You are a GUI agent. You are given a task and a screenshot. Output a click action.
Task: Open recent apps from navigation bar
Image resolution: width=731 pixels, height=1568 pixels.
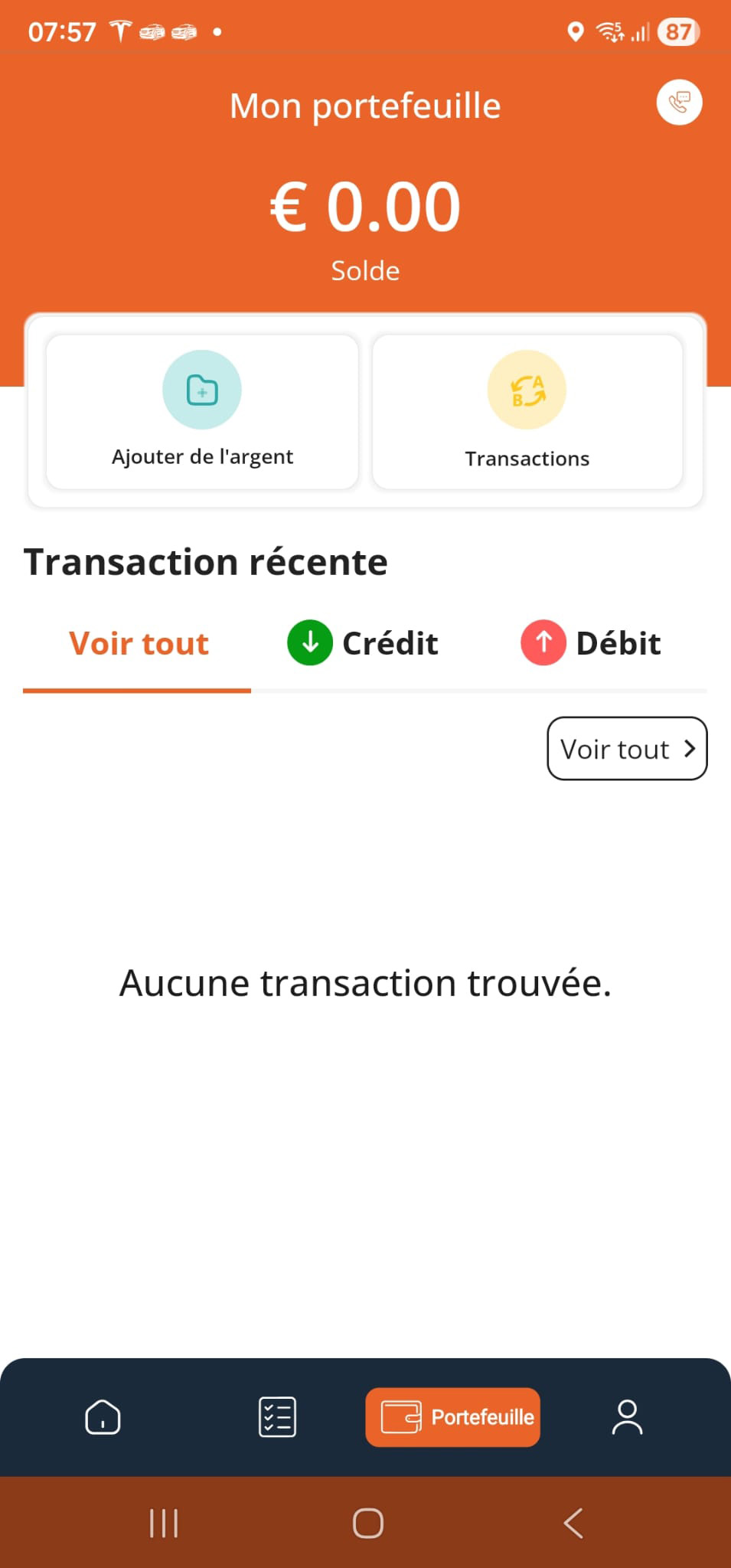click(x=164, y=1523)
